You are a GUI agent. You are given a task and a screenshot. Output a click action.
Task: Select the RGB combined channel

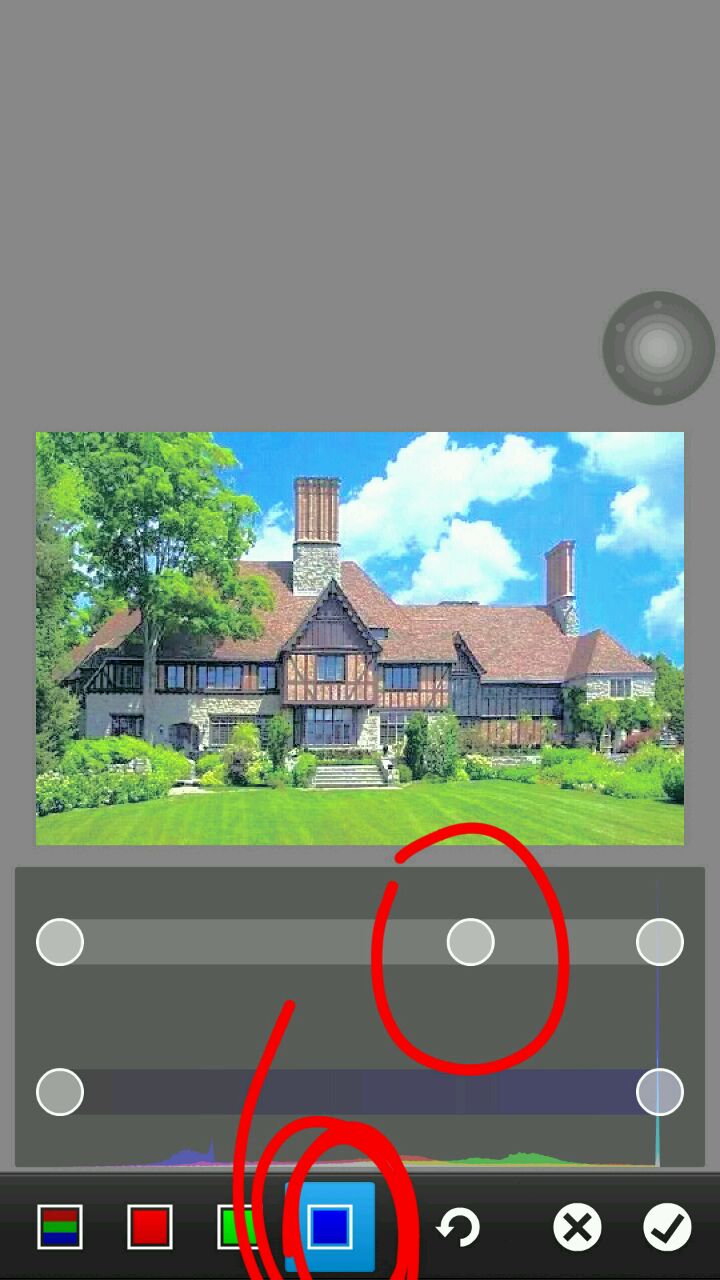(60, 1227)
